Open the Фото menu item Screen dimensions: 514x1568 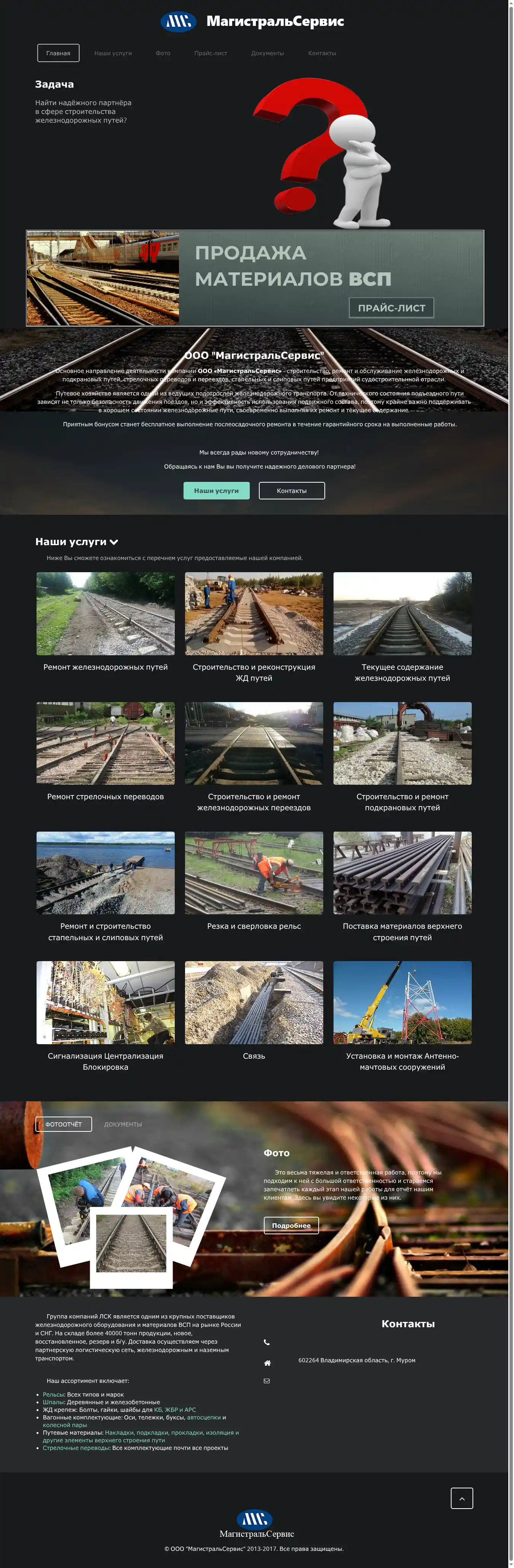[163, 53]
